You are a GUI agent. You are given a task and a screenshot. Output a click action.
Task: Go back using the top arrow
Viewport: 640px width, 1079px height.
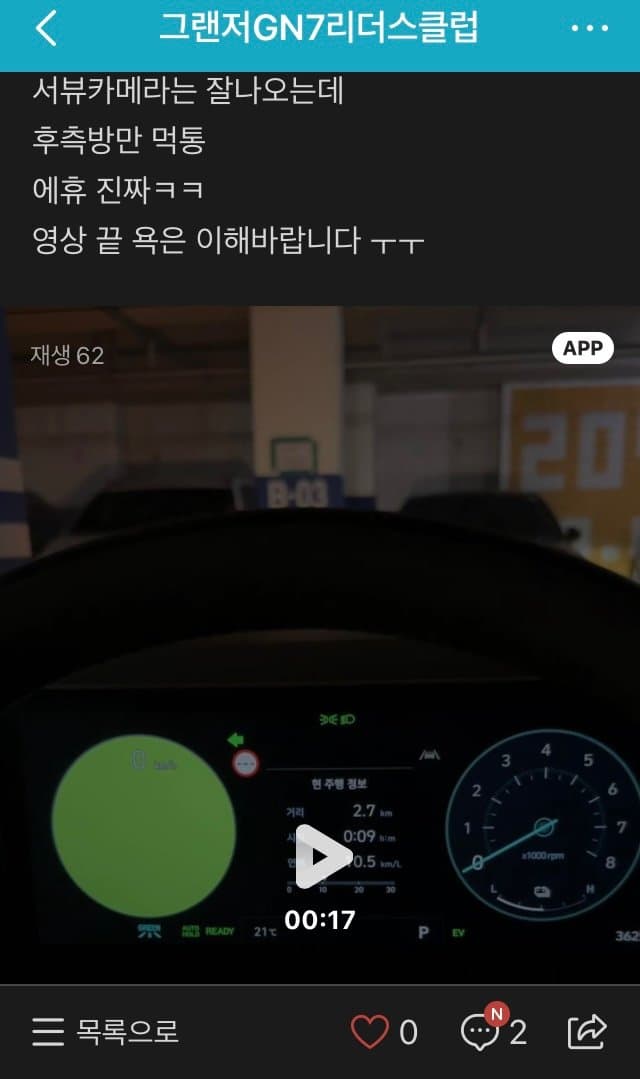tap(46, 29)
